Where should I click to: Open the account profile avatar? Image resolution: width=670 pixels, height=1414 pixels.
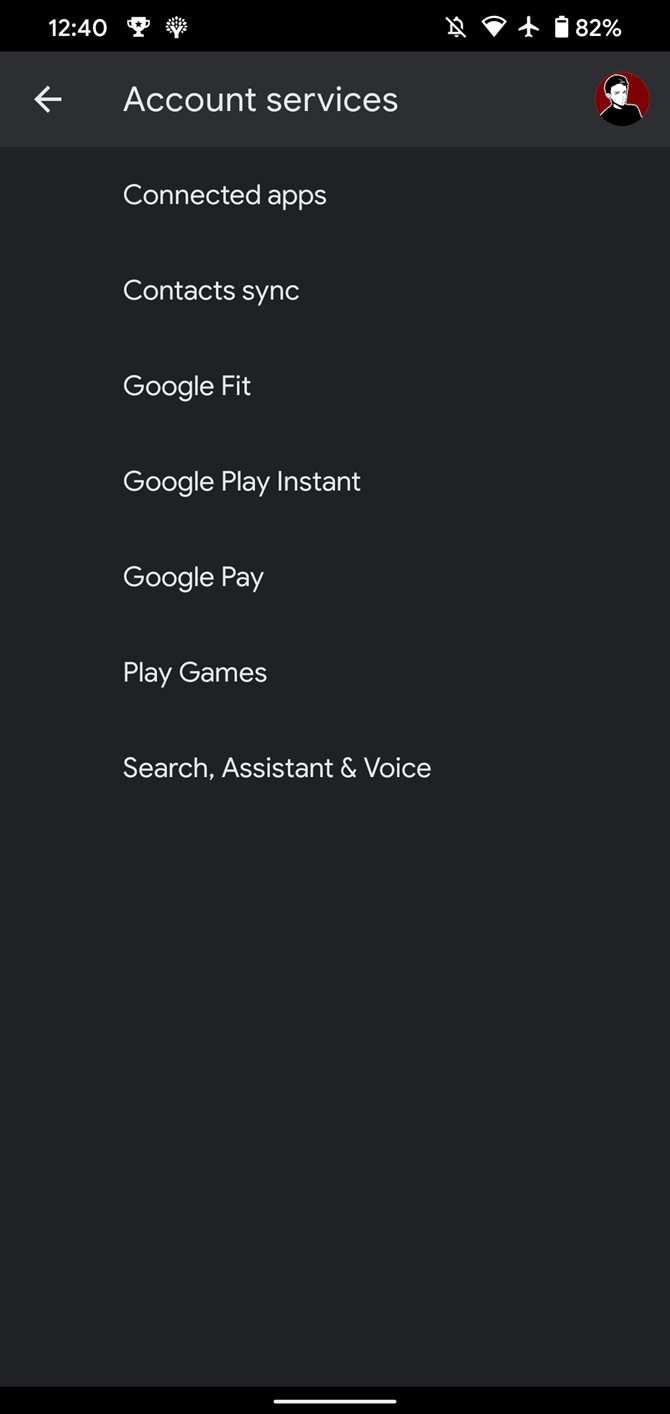coord(622,99)
